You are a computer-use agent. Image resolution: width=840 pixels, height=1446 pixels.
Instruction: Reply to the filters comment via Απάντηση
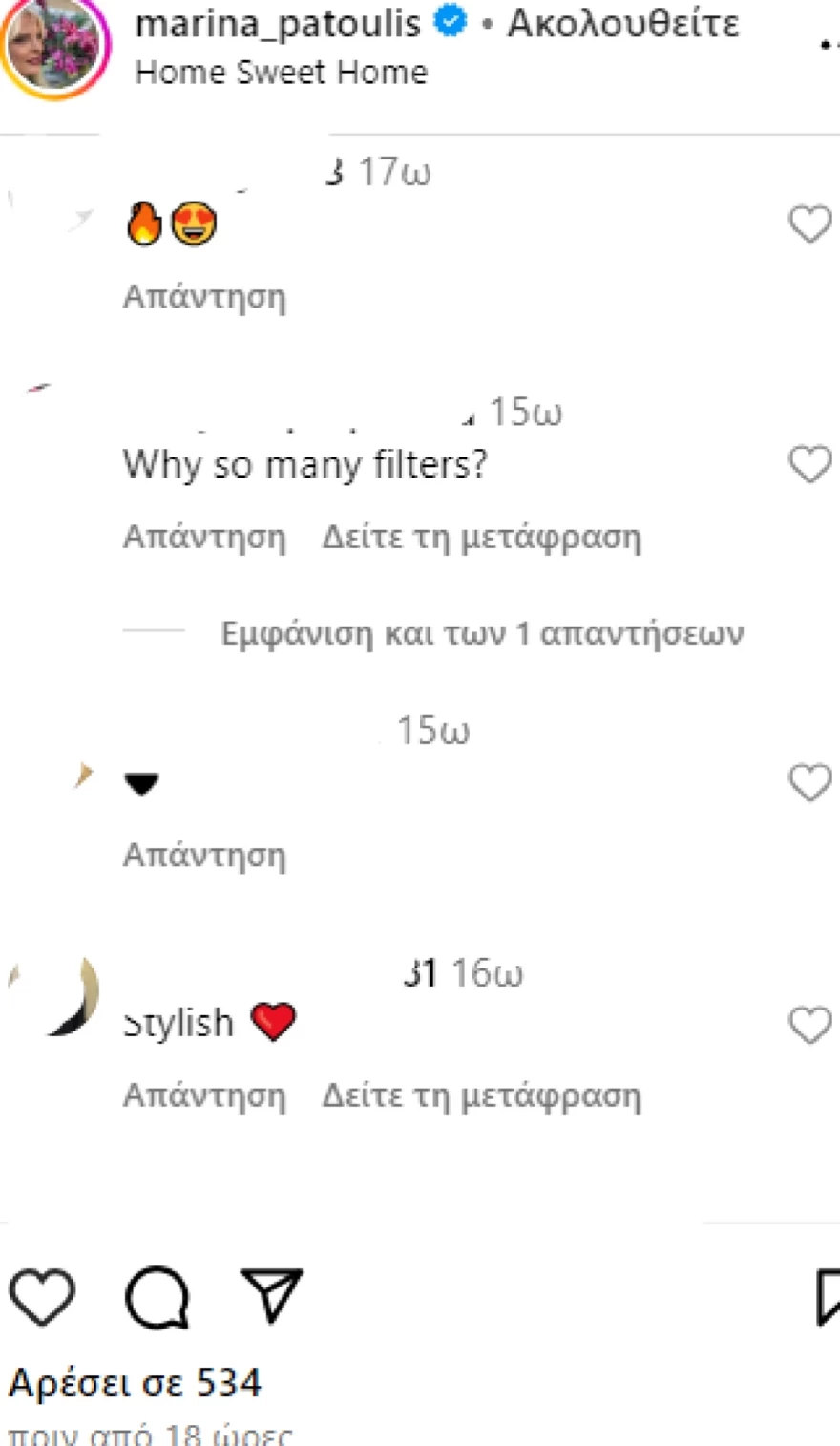tap(204, 537)
